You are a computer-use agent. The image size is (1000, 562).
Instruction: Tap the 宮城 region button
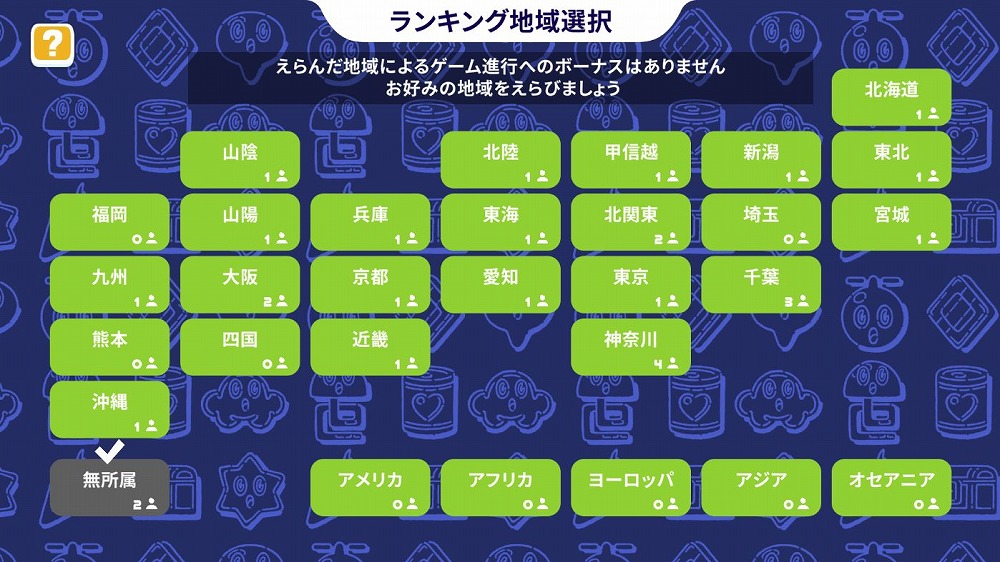891,222
